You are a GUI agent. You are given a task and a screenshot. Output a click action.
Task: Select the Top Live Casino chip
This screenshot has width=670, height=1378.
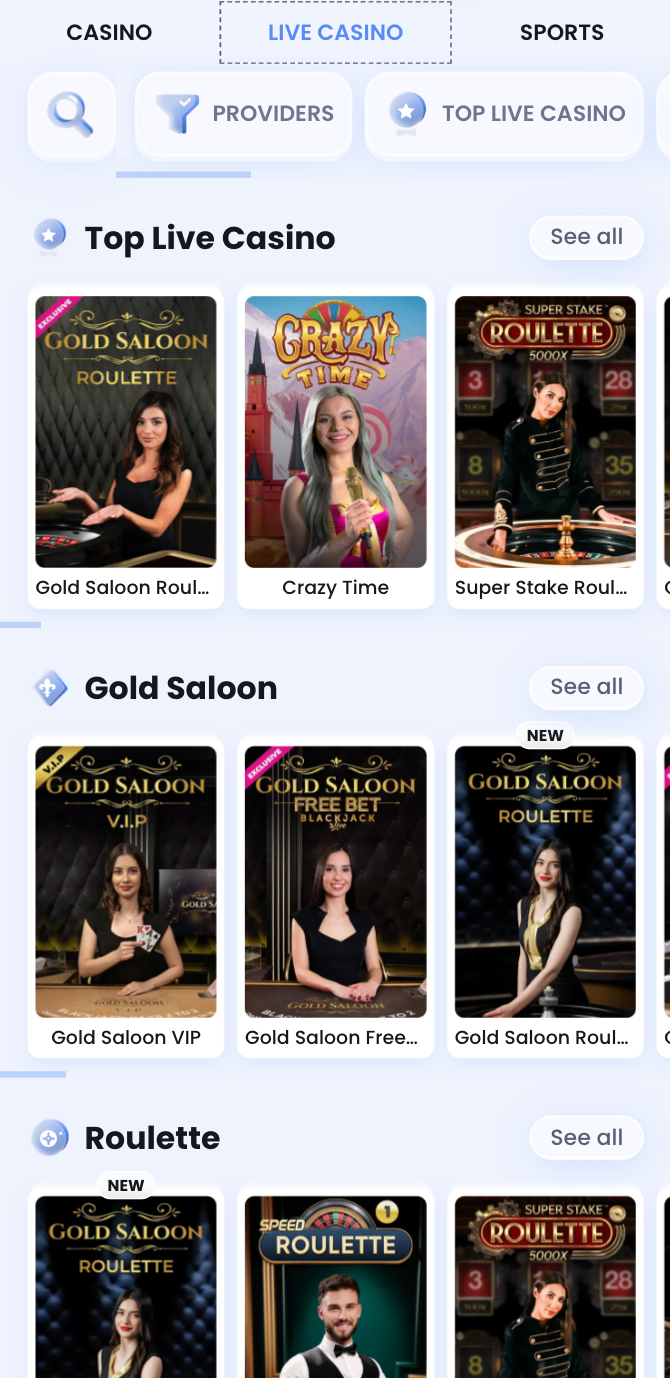505,114
